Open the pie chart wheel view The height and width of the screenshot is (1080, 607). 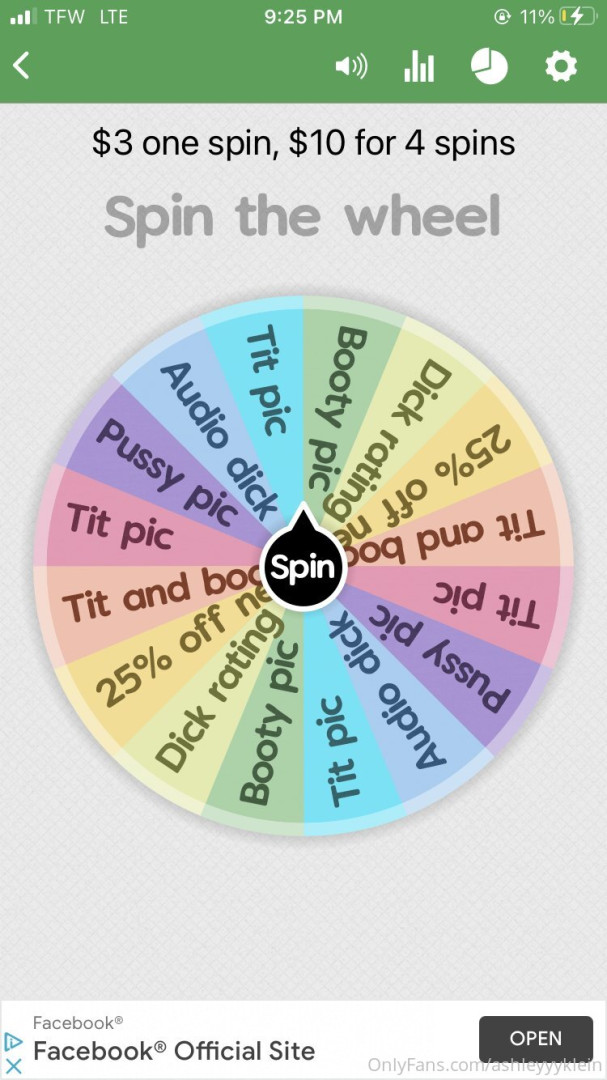pyautogui.click(x=489, y=67)
